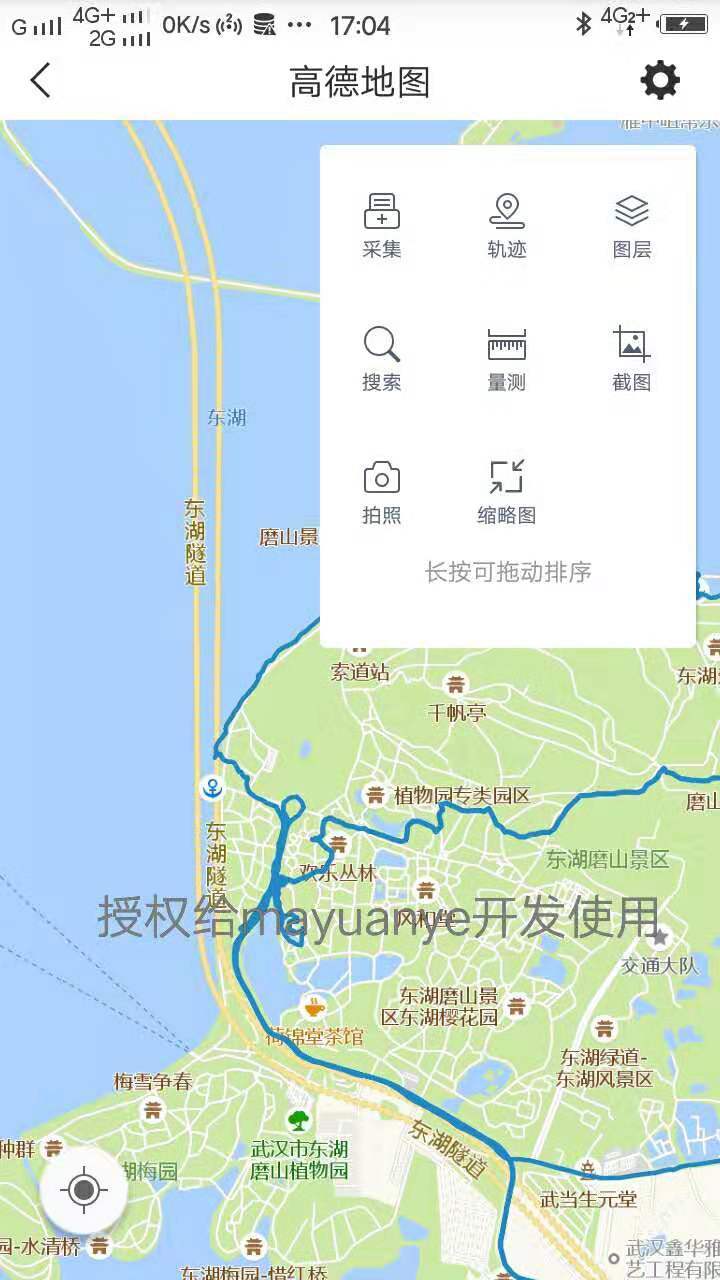This screenshot has width=720, height=1280.
Task: Open the settings gear icon
Action: tap(660, 80)
